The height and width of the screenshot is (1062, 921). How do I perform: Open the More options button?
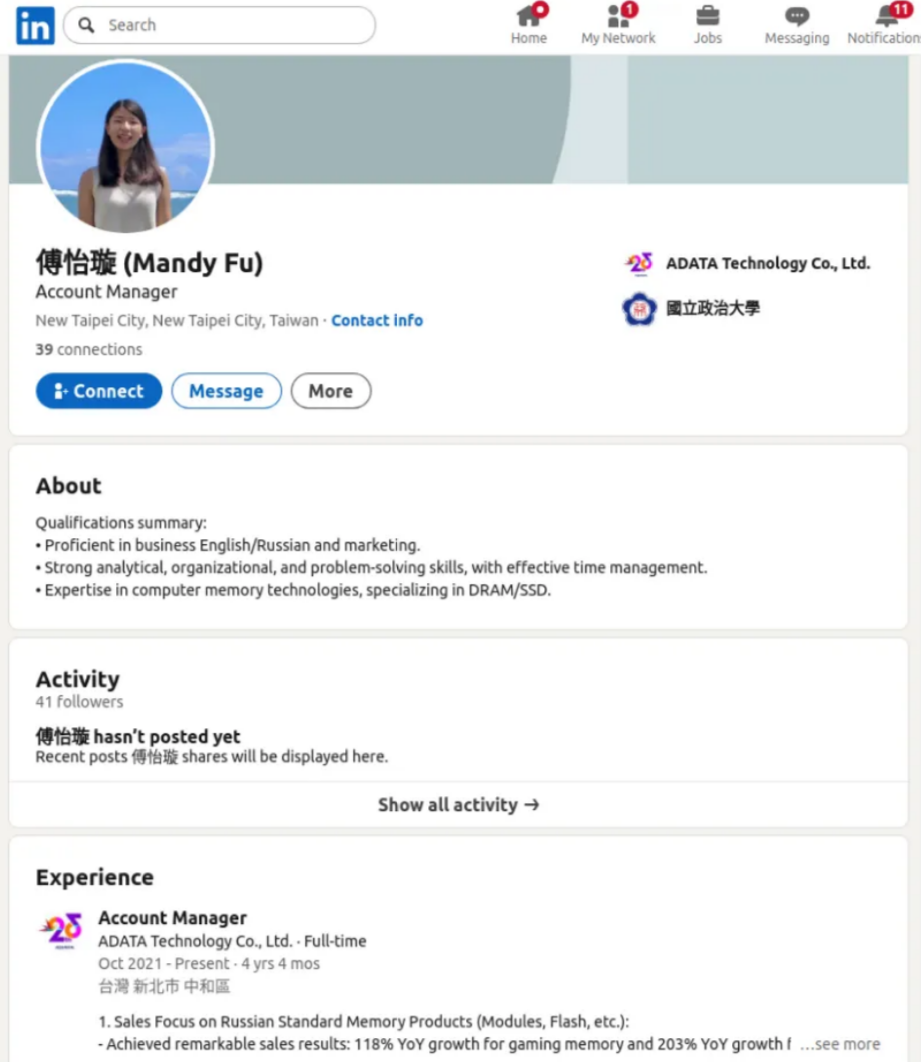click(x=330, y=391)
